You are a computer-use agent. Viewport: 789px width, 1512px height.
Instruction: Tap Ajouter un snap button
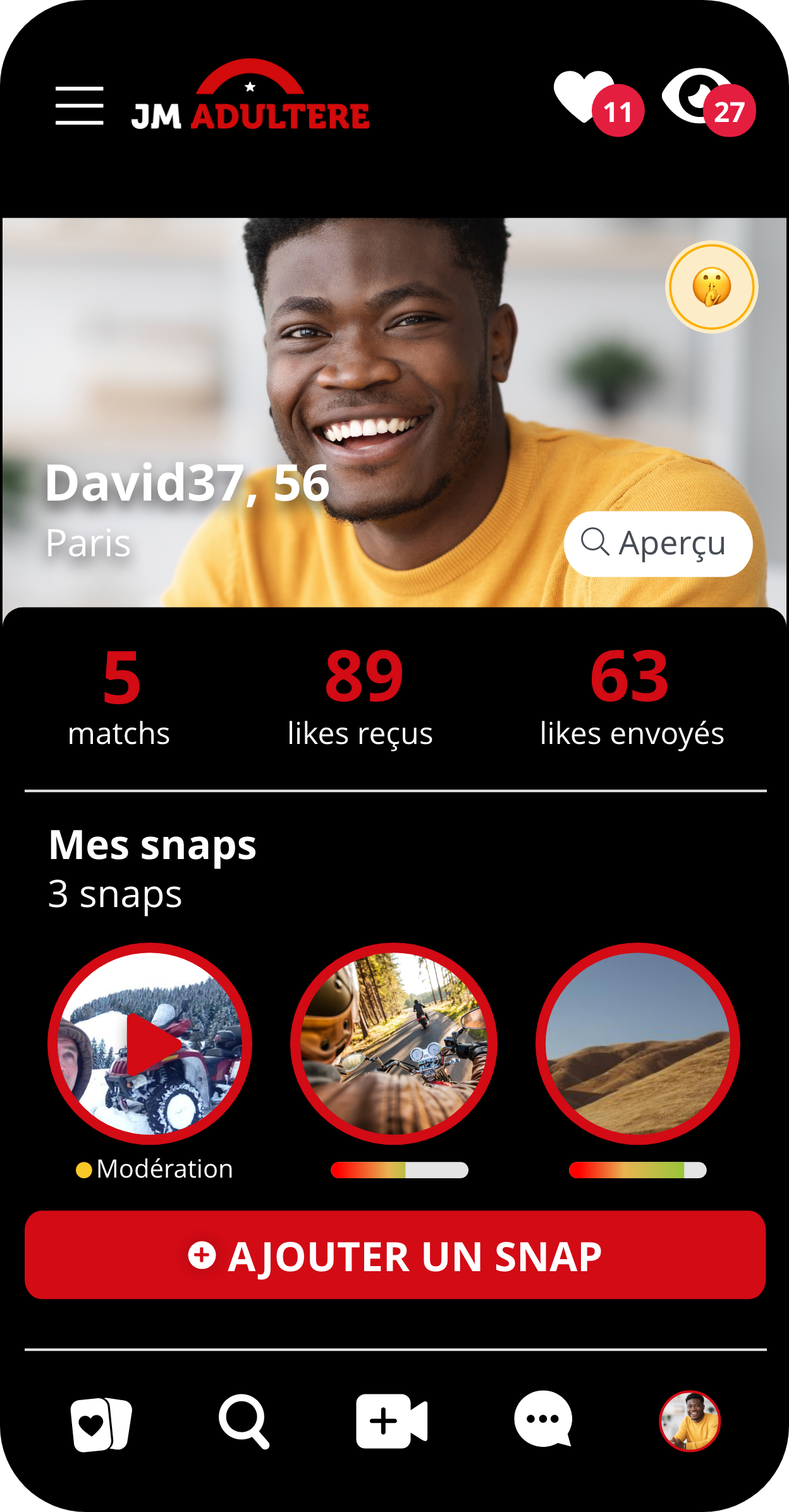(395, 1255)
